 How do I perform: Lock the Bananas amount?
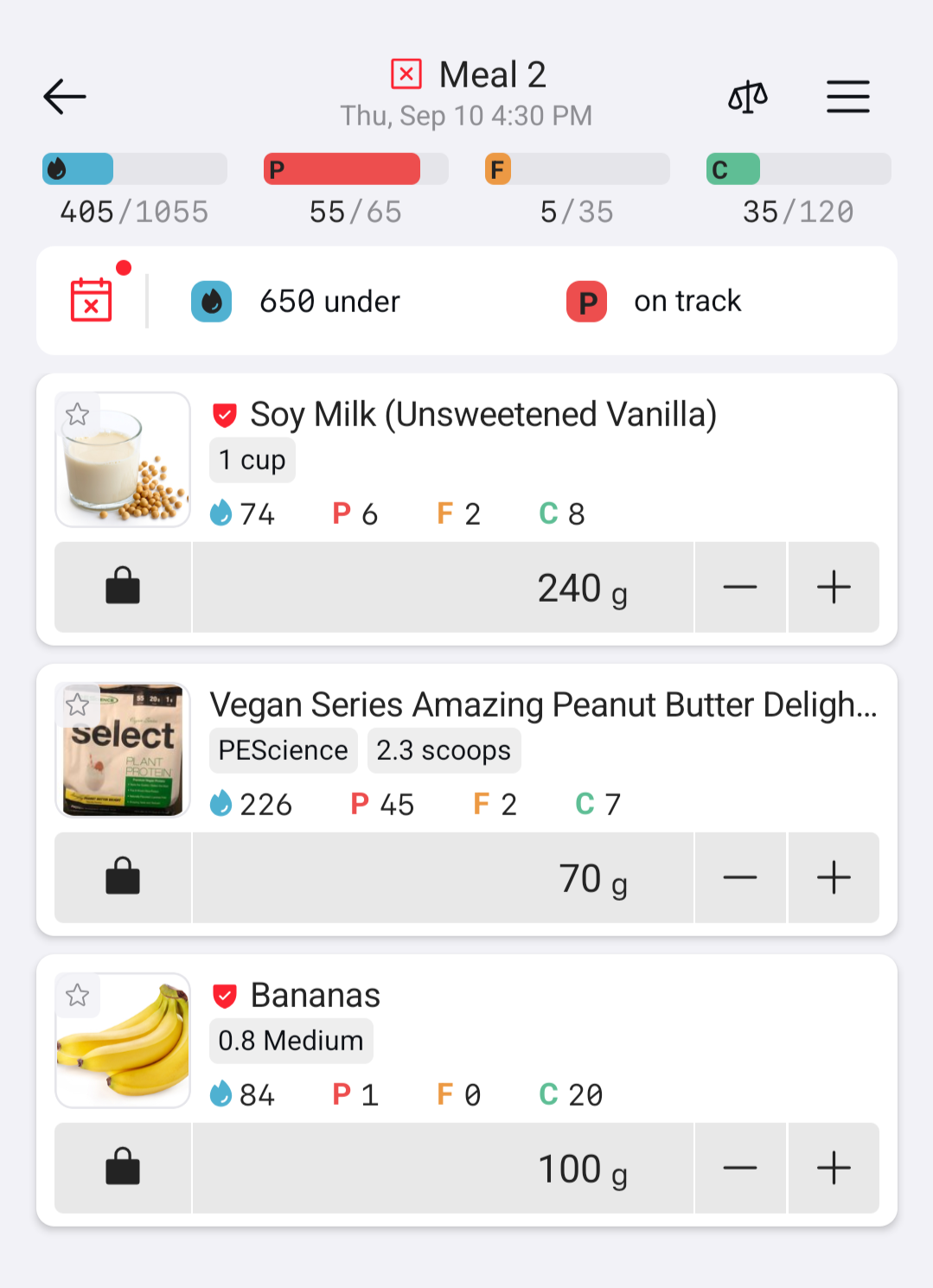coord(123,1168)
